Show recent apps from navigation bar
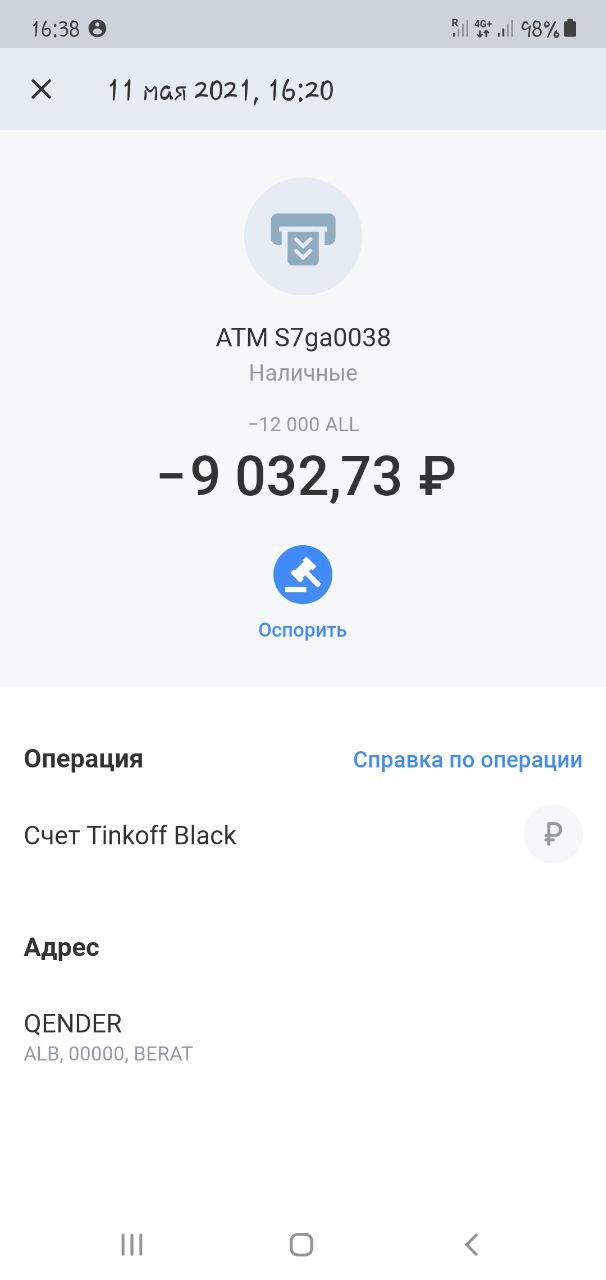 tap(131, 1244)
